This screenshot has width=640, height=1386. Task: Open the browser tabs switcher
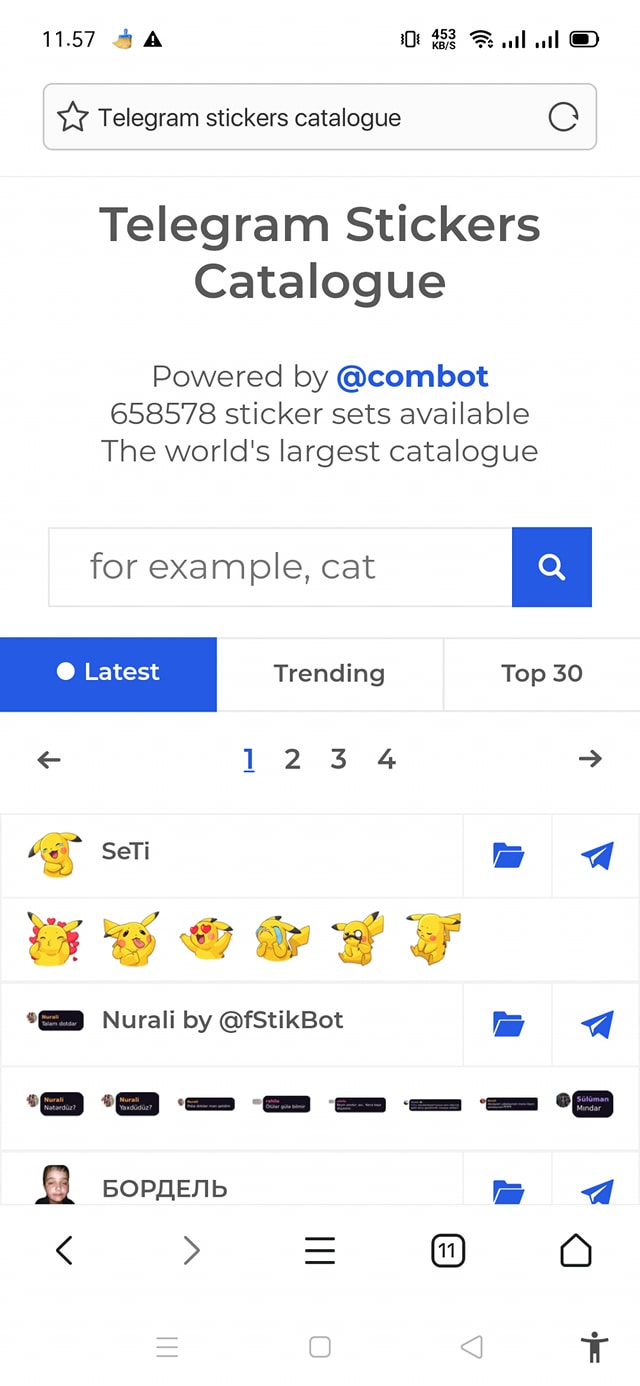click(x=447, y=1250)
